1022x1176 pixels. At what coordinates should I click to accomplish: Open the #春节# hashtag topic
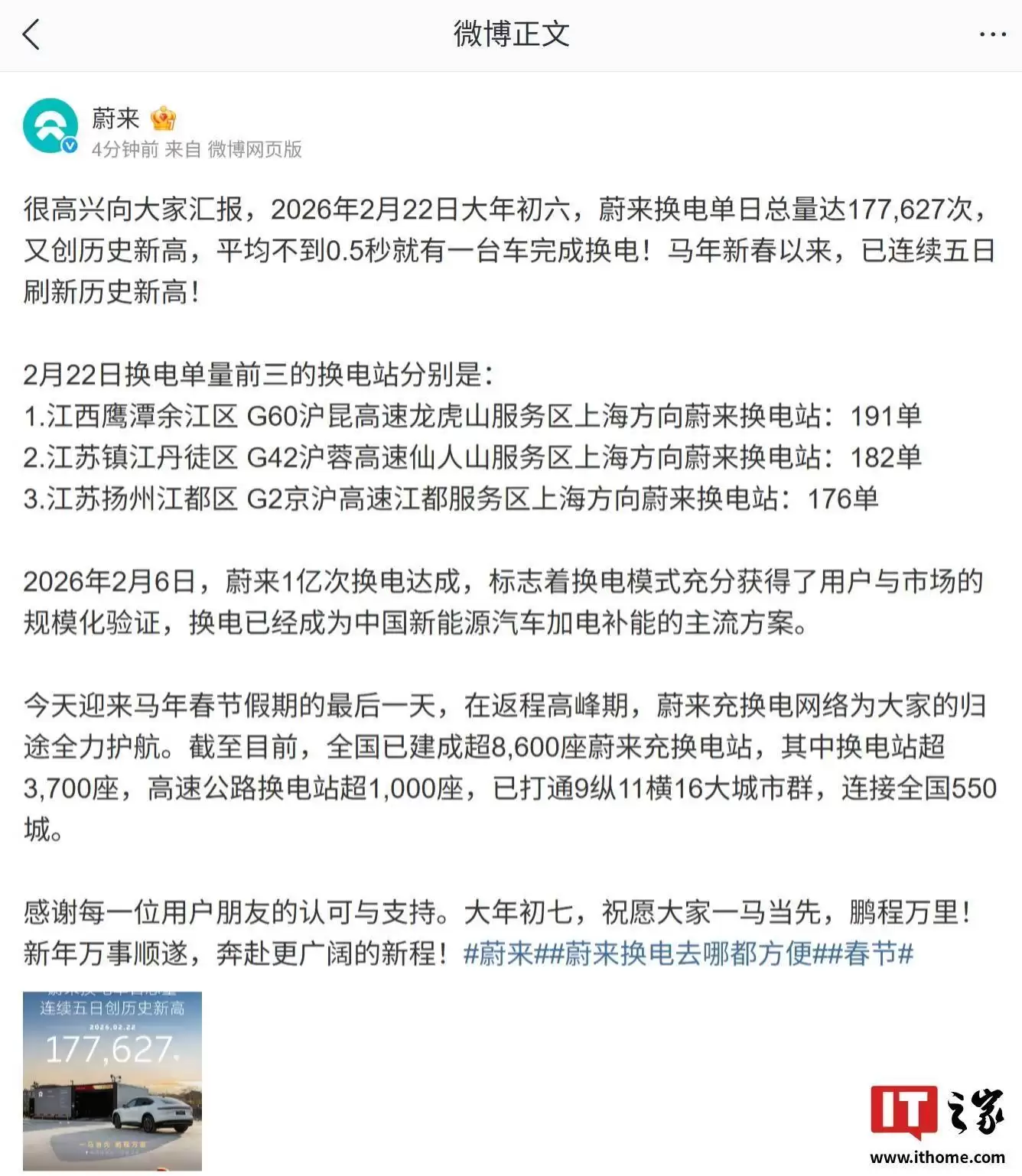(871, 954)
